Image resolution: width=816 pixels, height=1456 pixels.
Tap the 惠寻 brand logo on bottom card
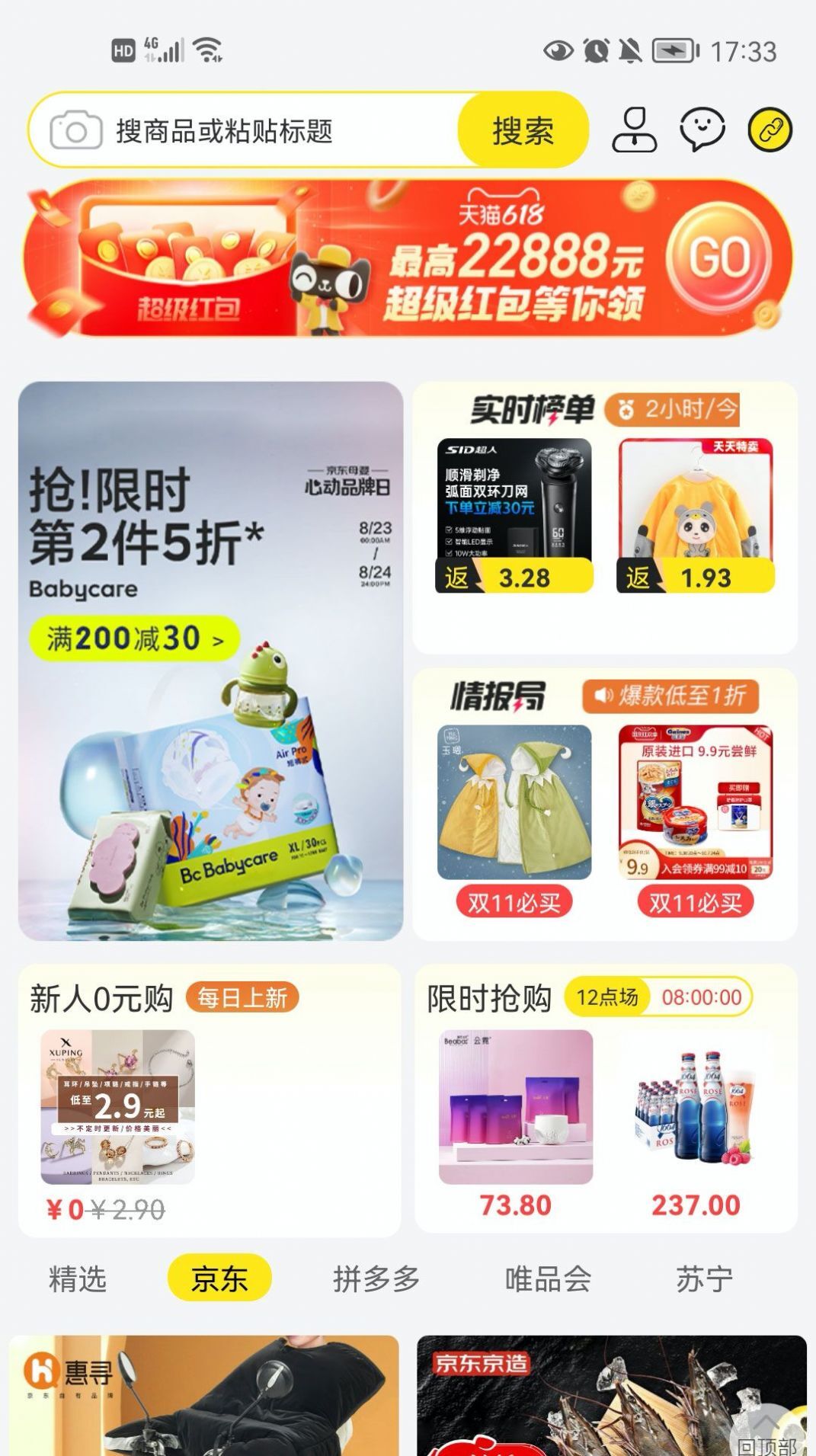69,1376
